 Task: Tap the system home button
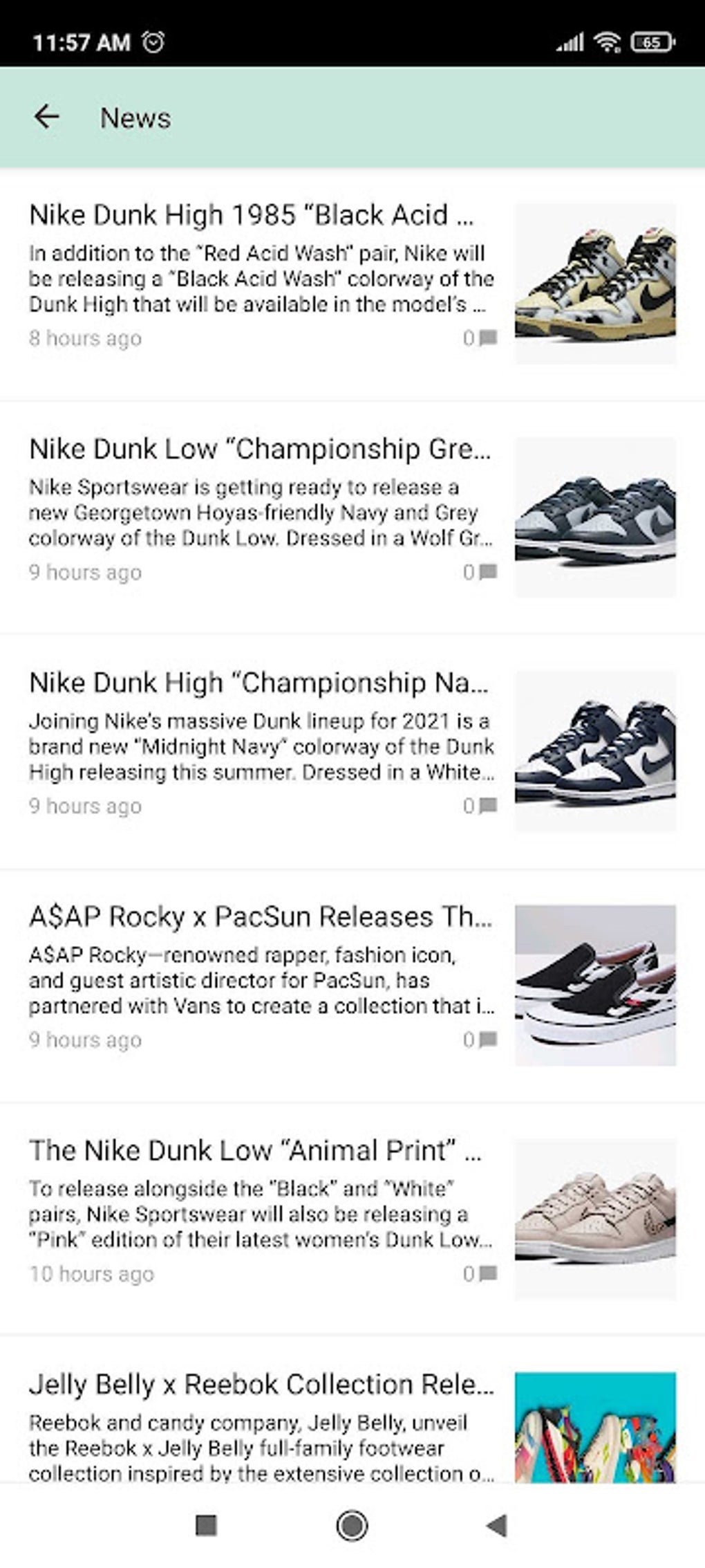[352, 1524]
